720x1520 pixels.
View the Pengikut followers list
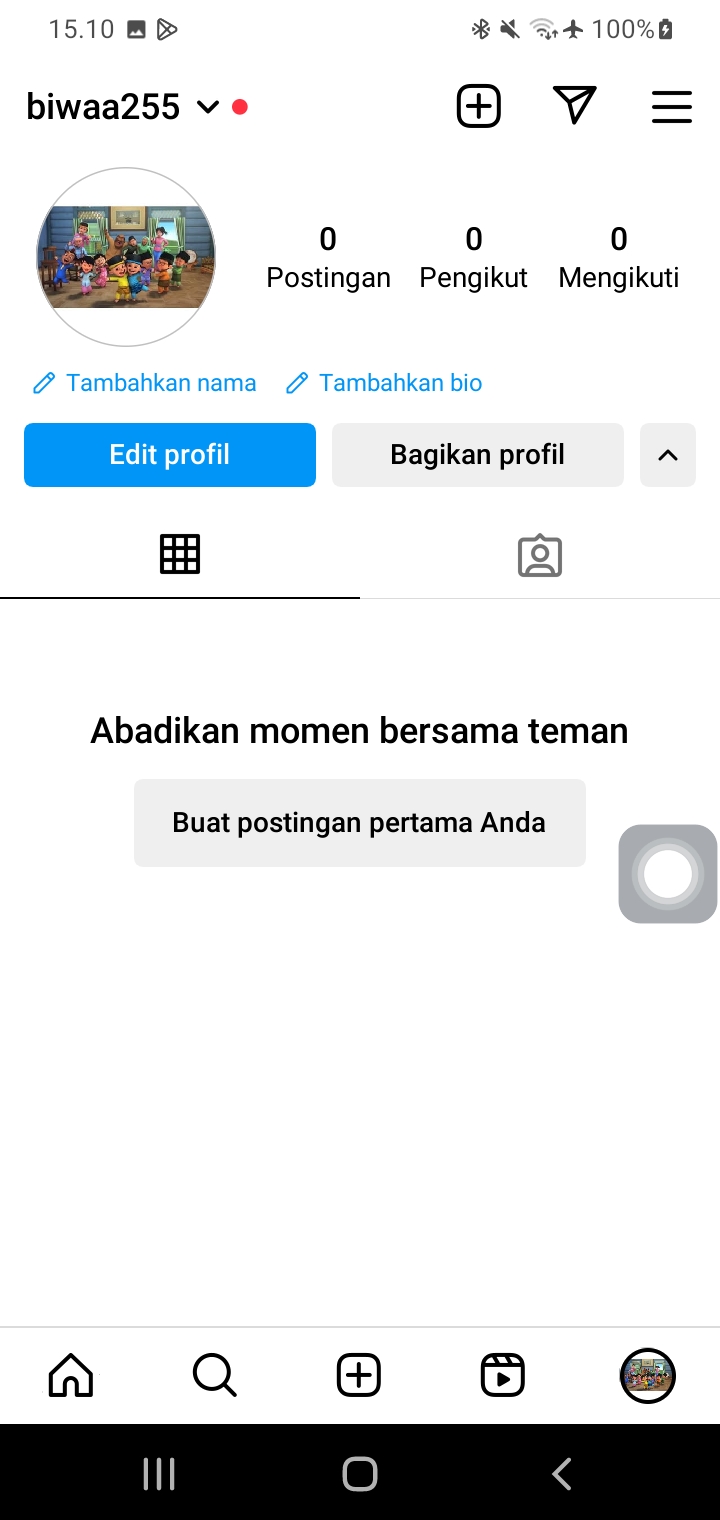tap(473, 257)
